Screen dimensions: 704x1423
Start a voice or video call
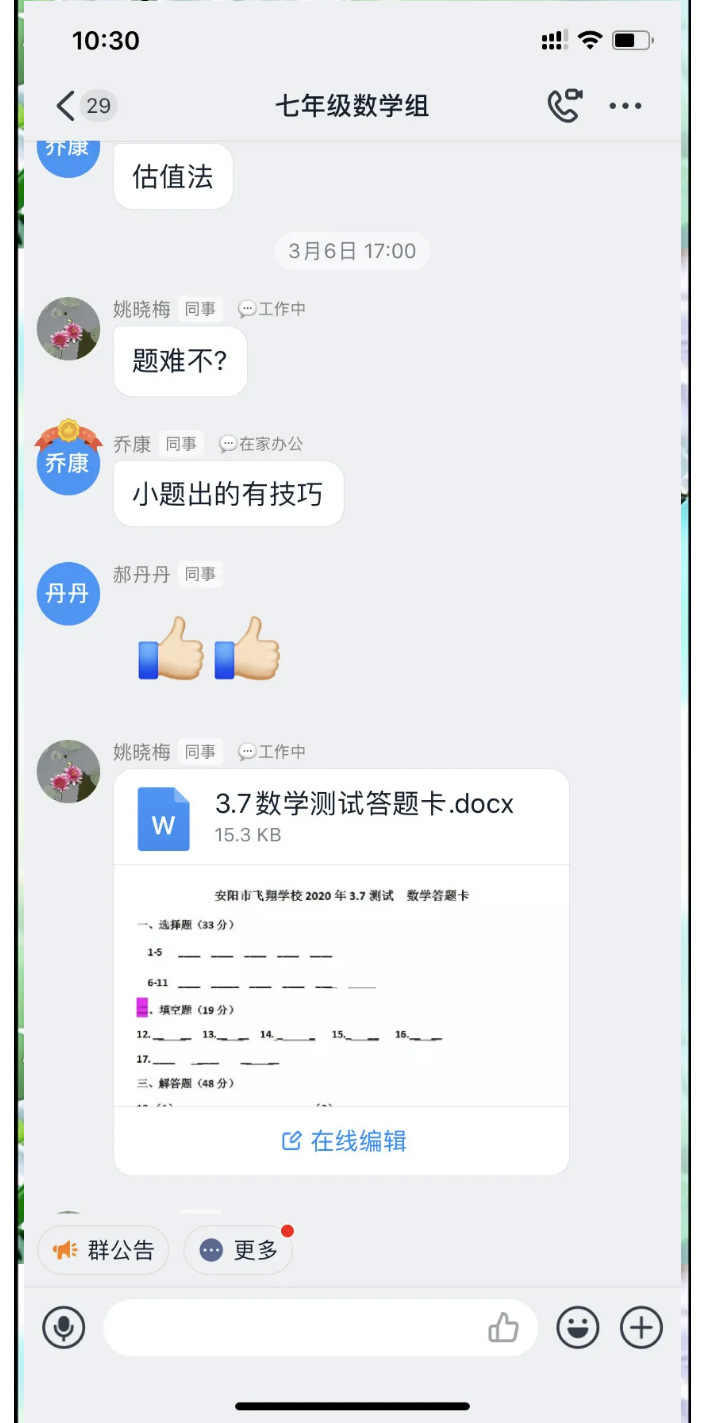tap(565, 106)
